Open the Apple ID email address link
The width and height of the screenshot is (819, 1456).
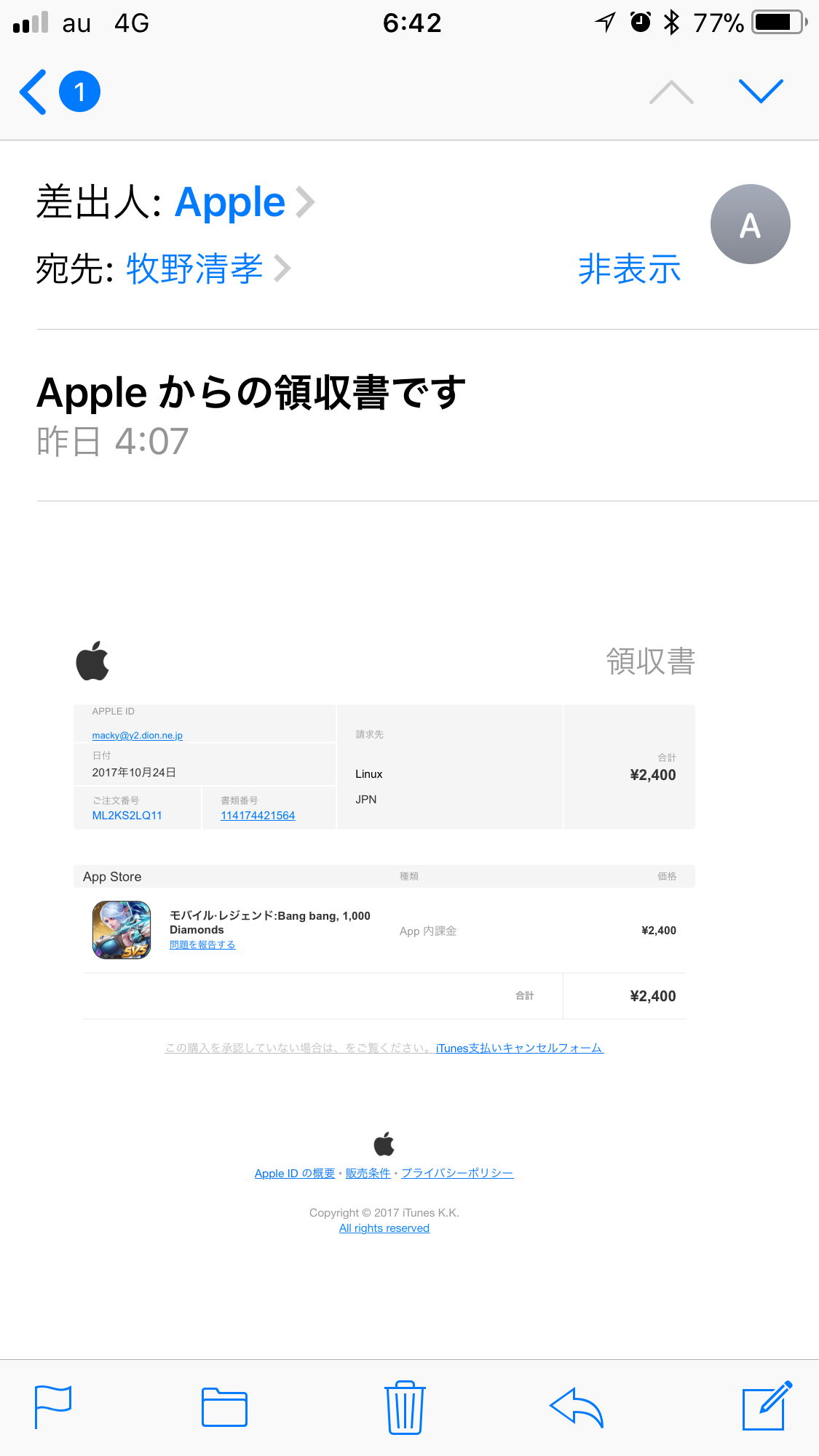[137, 736]
